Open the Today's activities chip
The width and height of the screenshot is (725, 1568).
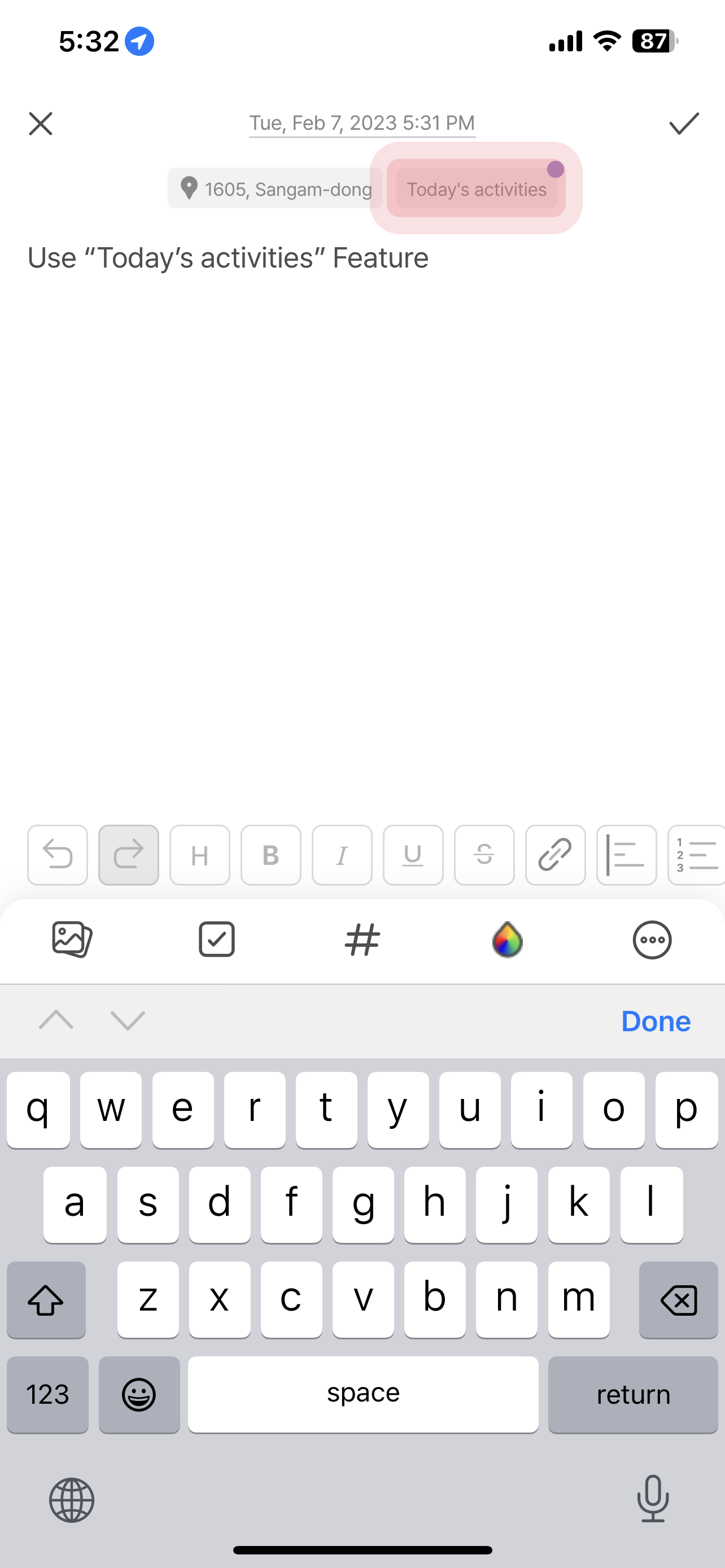pos(476,189)
